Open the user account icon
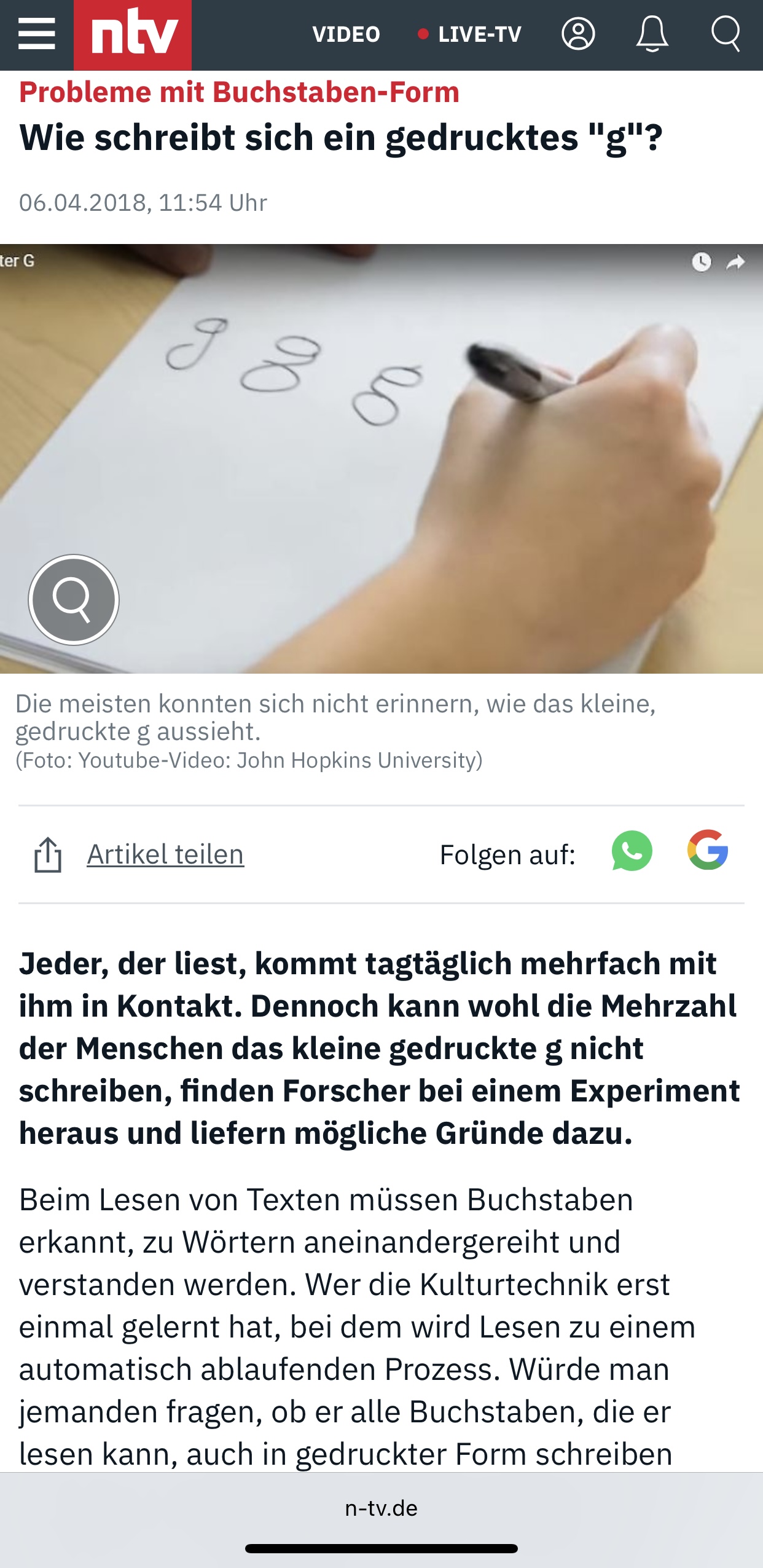Screen dimensions: 763x1568 tap(578, 34)
